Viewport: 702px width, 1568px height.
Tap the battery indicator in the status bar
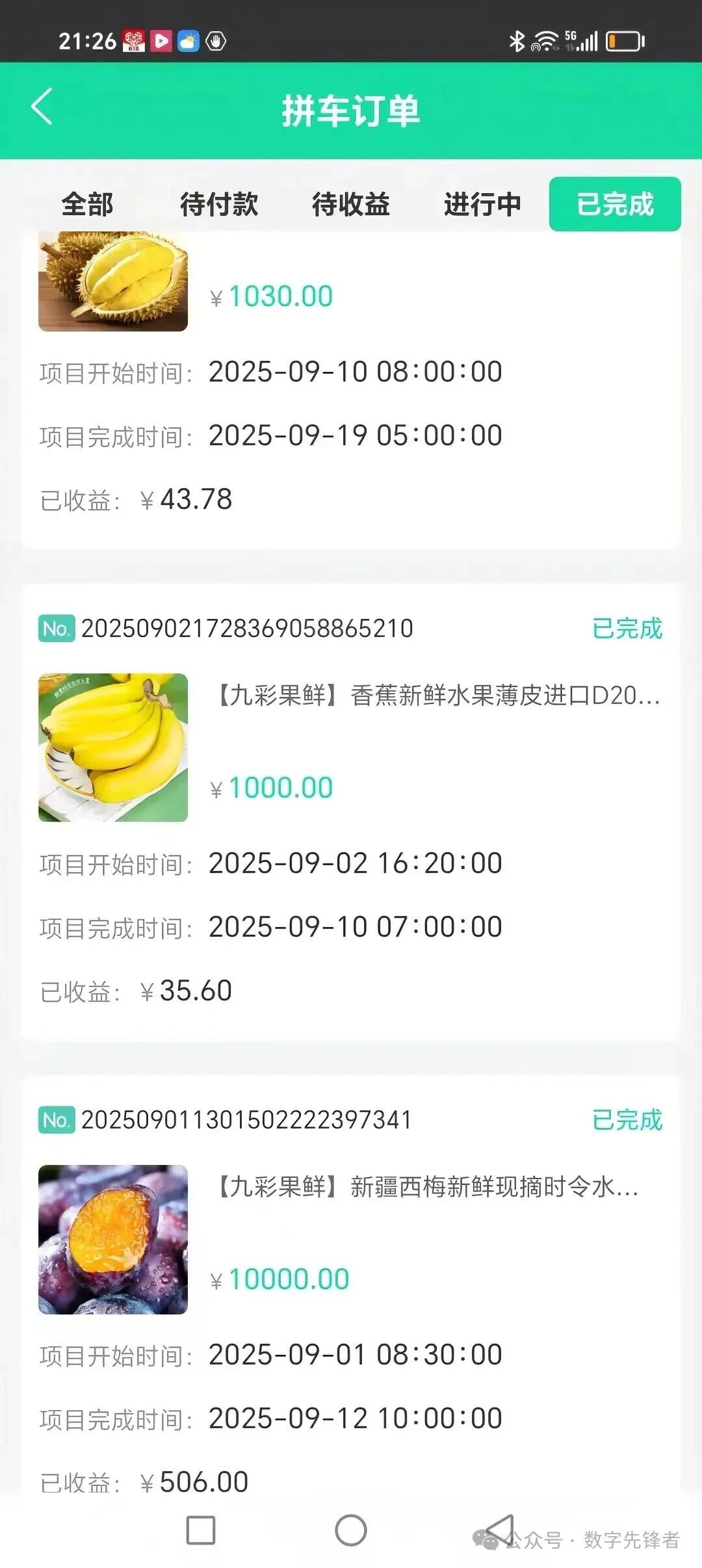tap(625, 40)
